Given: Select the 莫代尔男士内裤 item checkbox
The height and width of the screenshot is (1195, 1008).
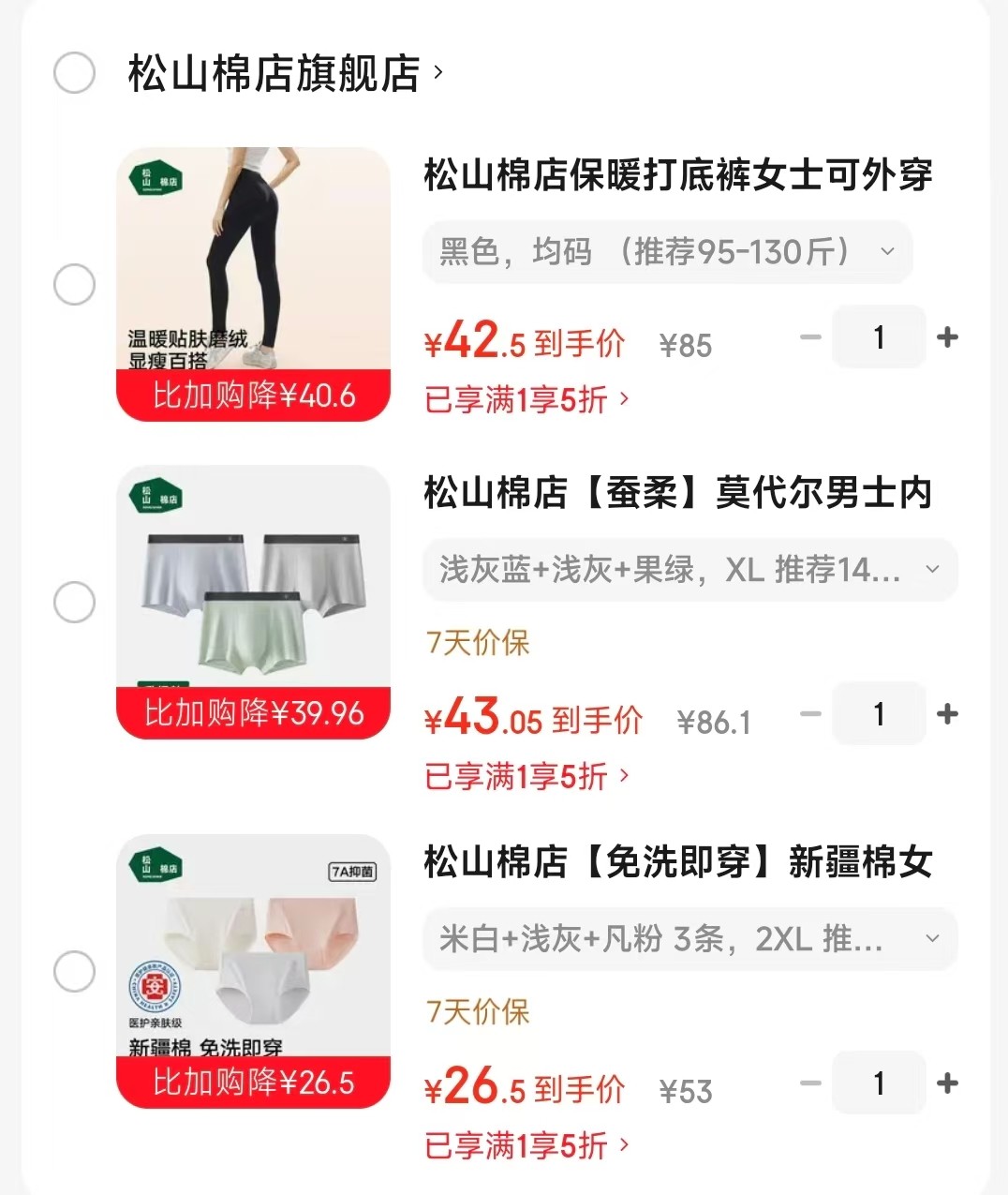Looking at the screenshot, I should (x=74, y=602).
